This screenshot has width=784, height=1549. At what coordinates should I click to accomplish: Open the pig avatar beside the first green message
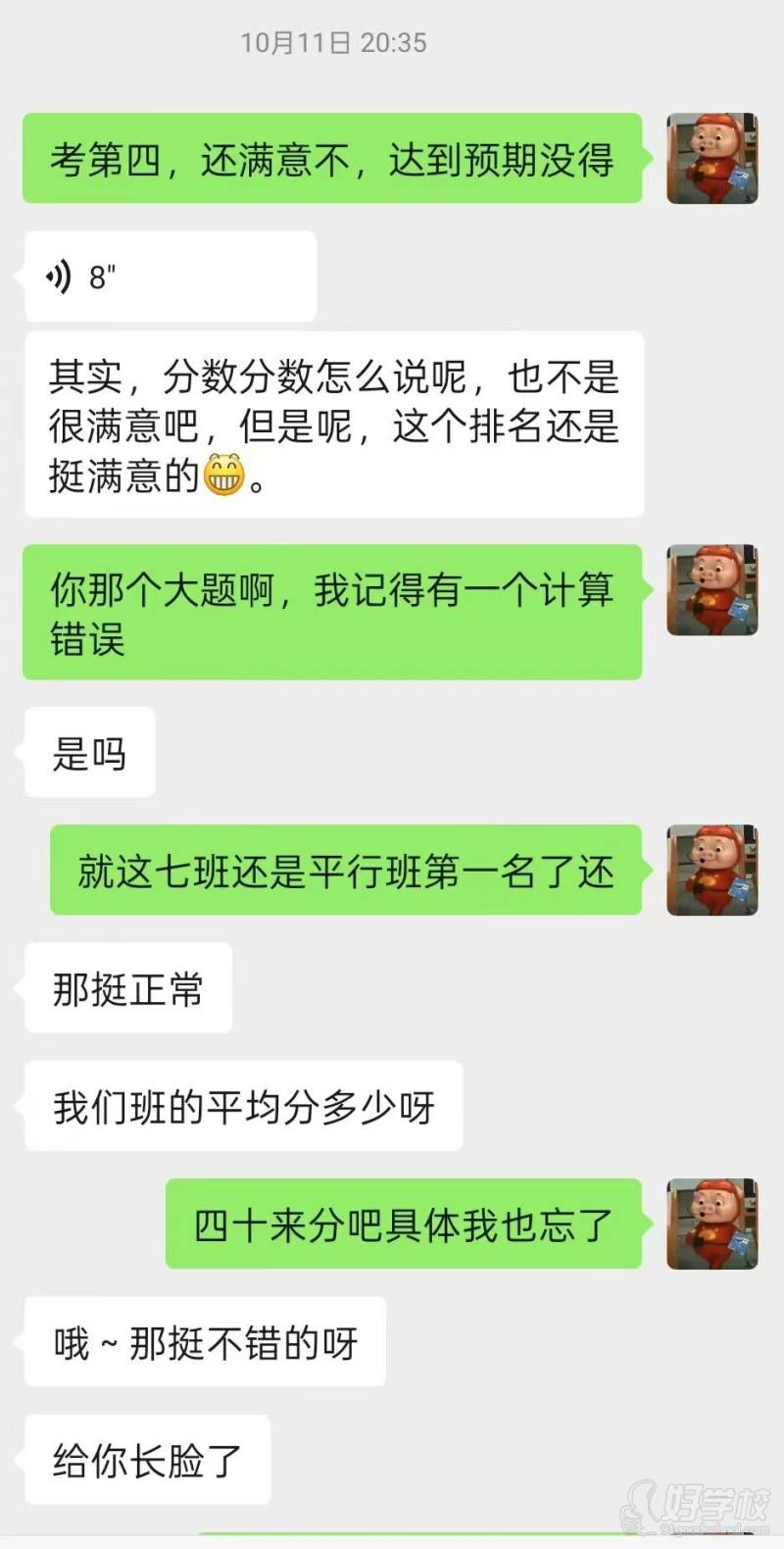click(x=712, y=159)
